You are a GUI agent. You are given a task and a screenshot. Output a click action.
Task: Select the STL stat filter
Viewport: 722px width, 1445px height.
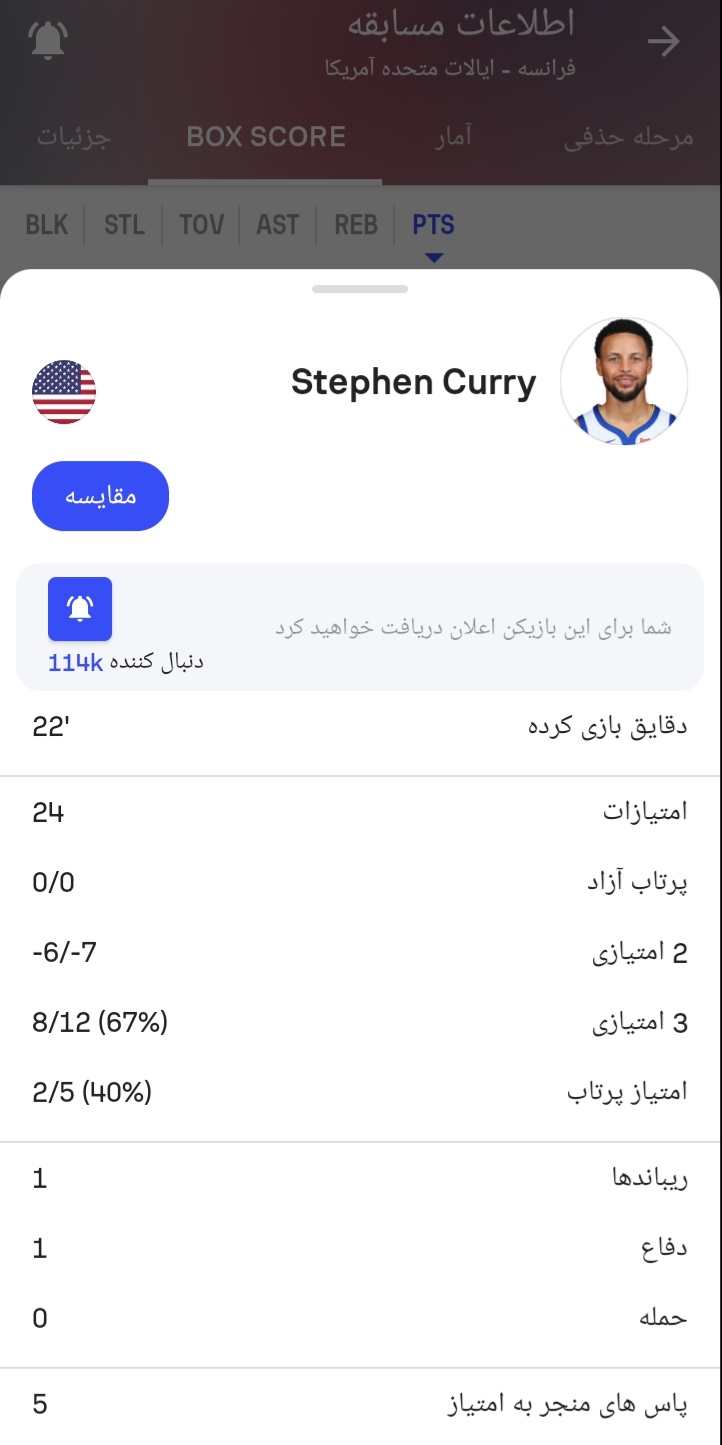point(124,225)
